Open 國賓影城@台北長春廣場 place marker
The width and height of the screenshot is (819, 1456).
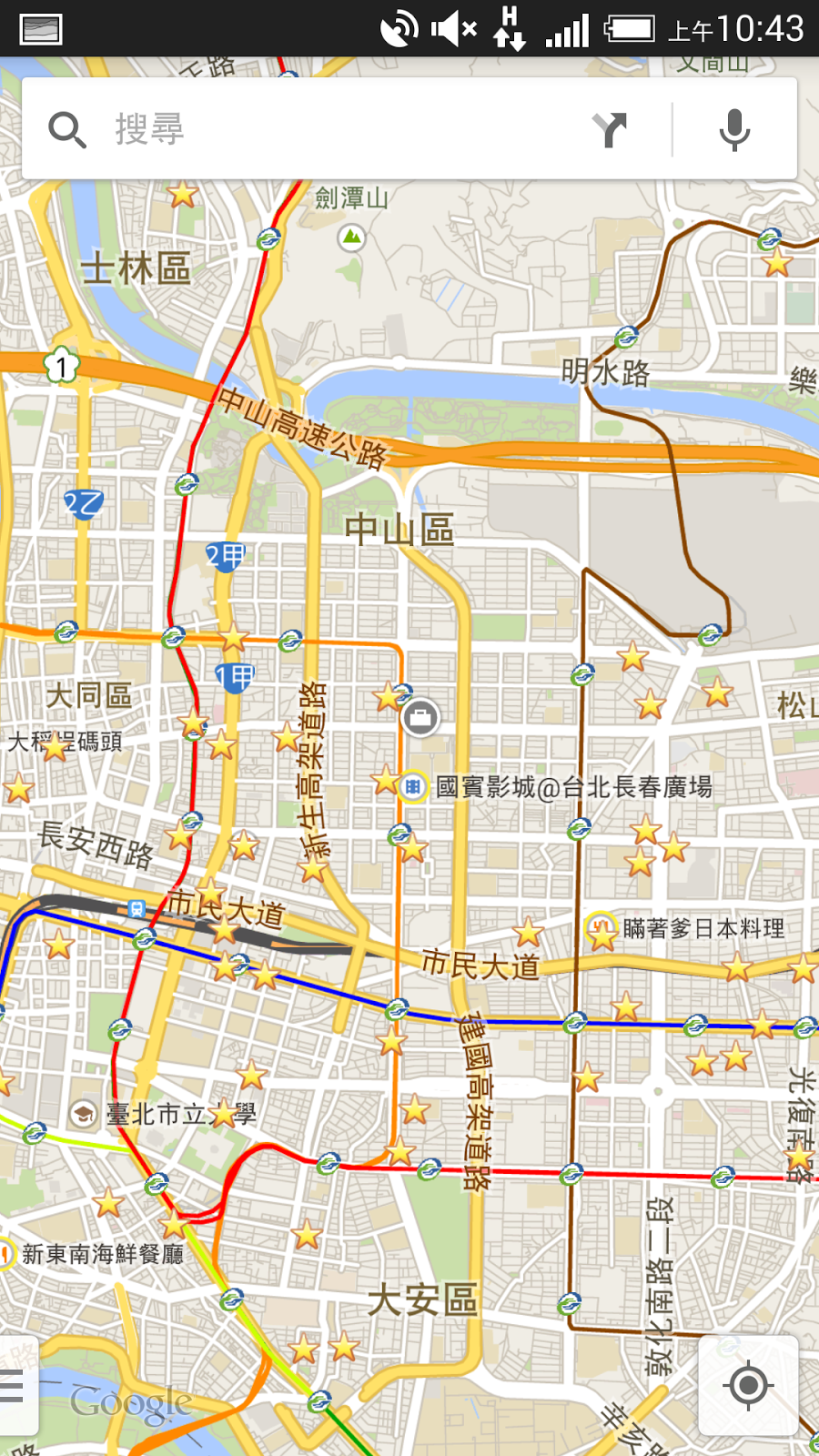coord(413,786)
